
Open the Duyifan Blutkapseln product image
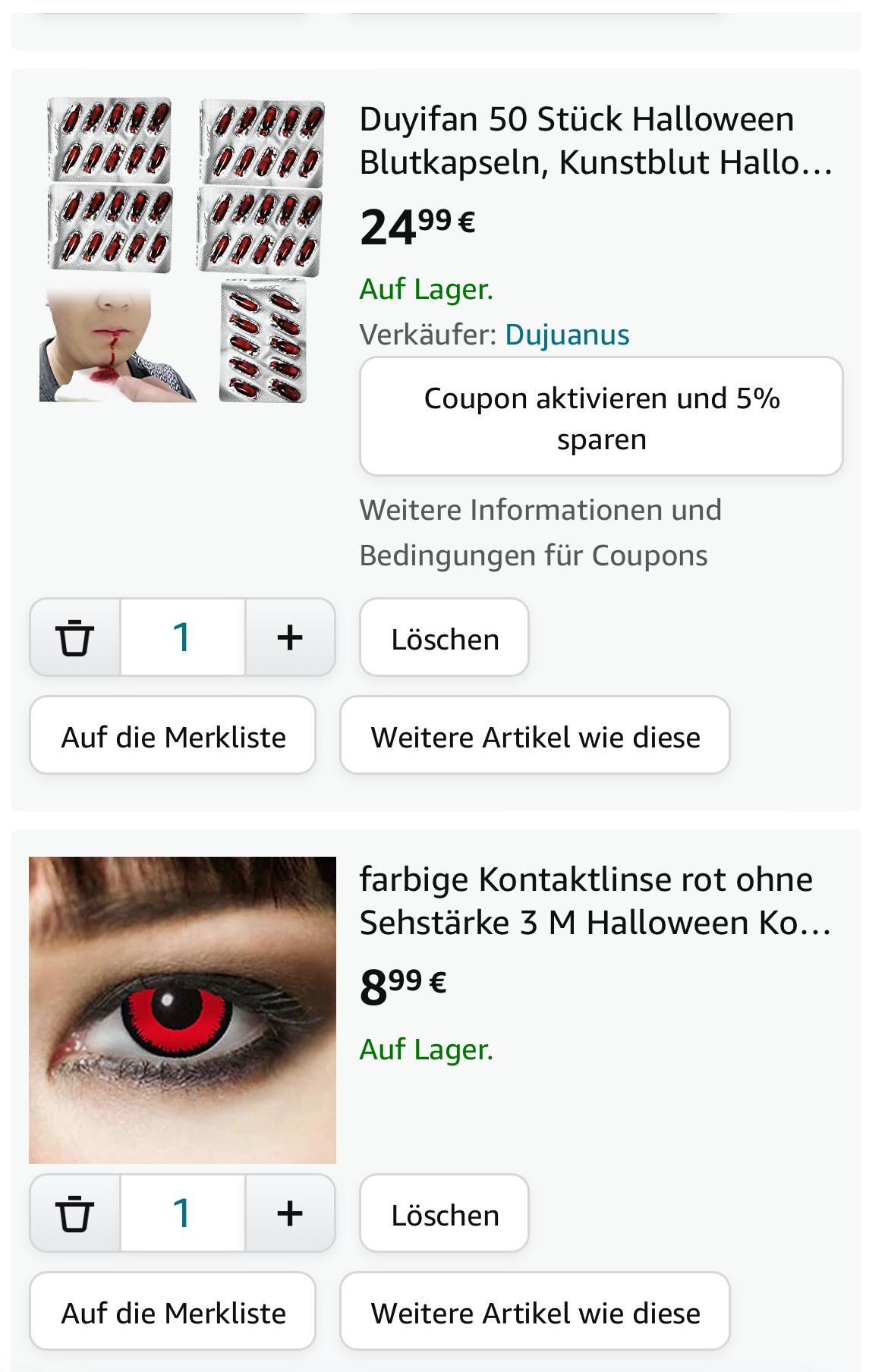182,250
